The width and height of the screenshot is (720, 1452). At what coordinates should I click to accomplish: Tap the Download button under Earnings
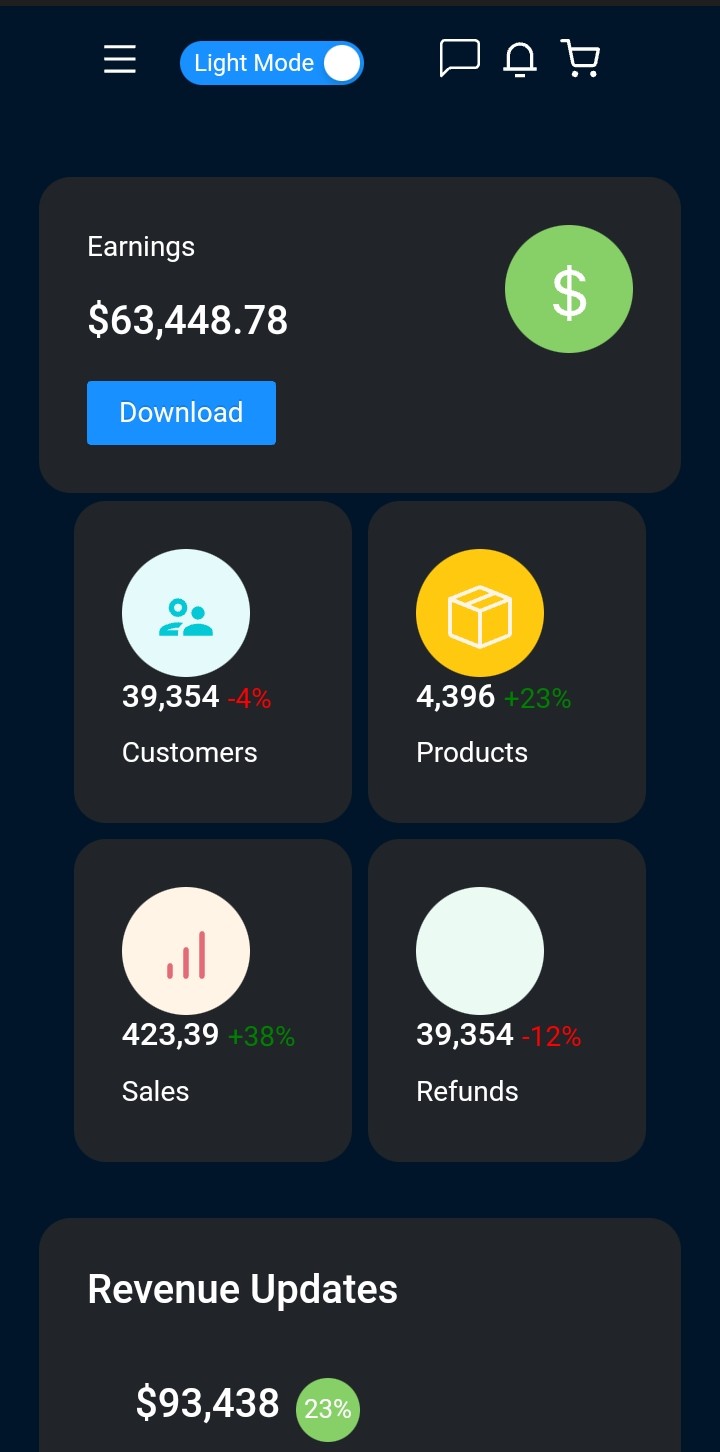(181, 412)
